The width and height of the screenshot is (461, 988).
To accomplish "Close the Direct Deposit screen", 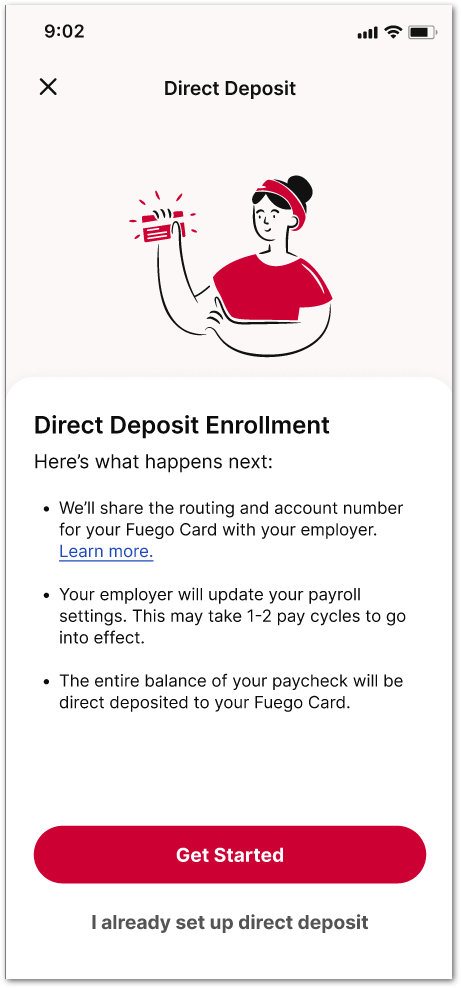I will tap(48, 87).
